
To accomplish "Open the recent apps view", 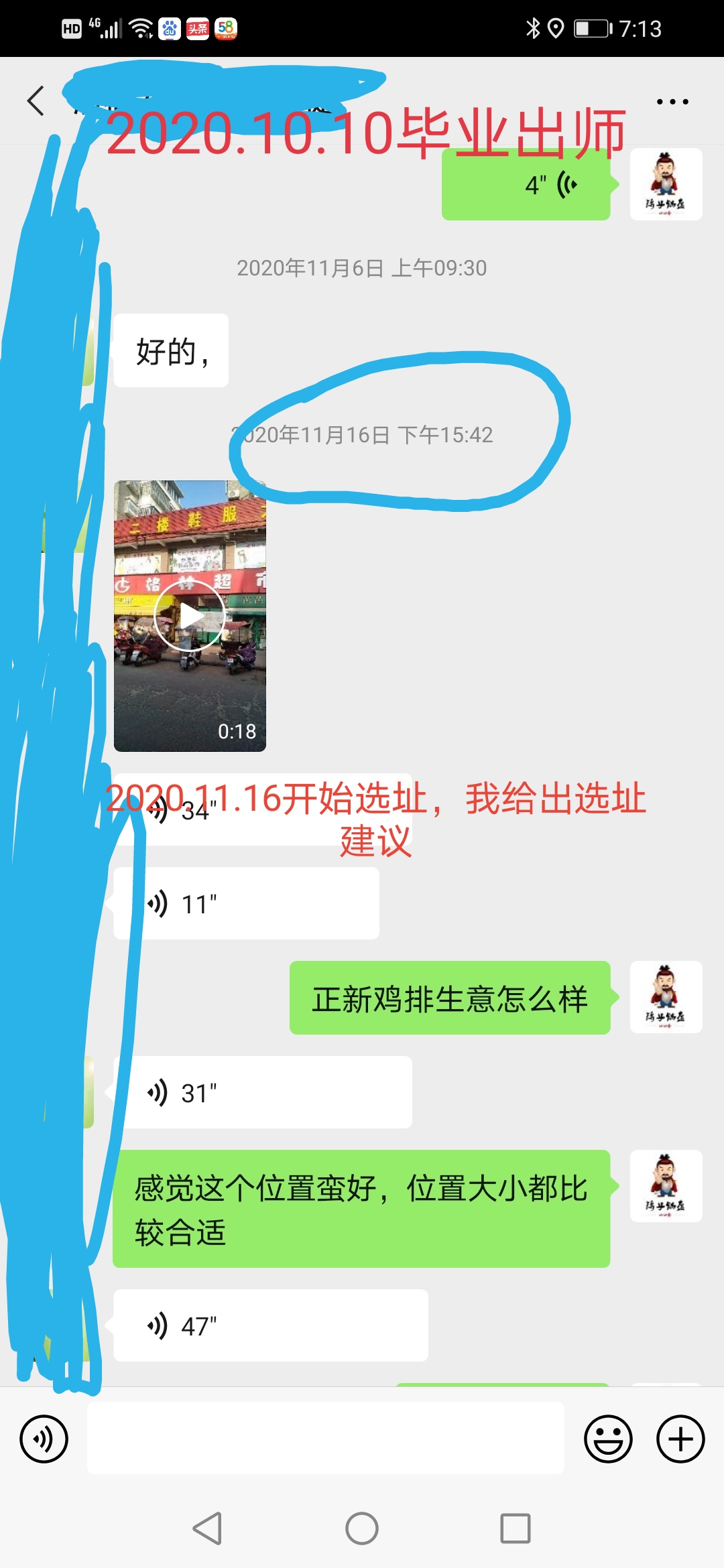I will (x=516, y=1528).
